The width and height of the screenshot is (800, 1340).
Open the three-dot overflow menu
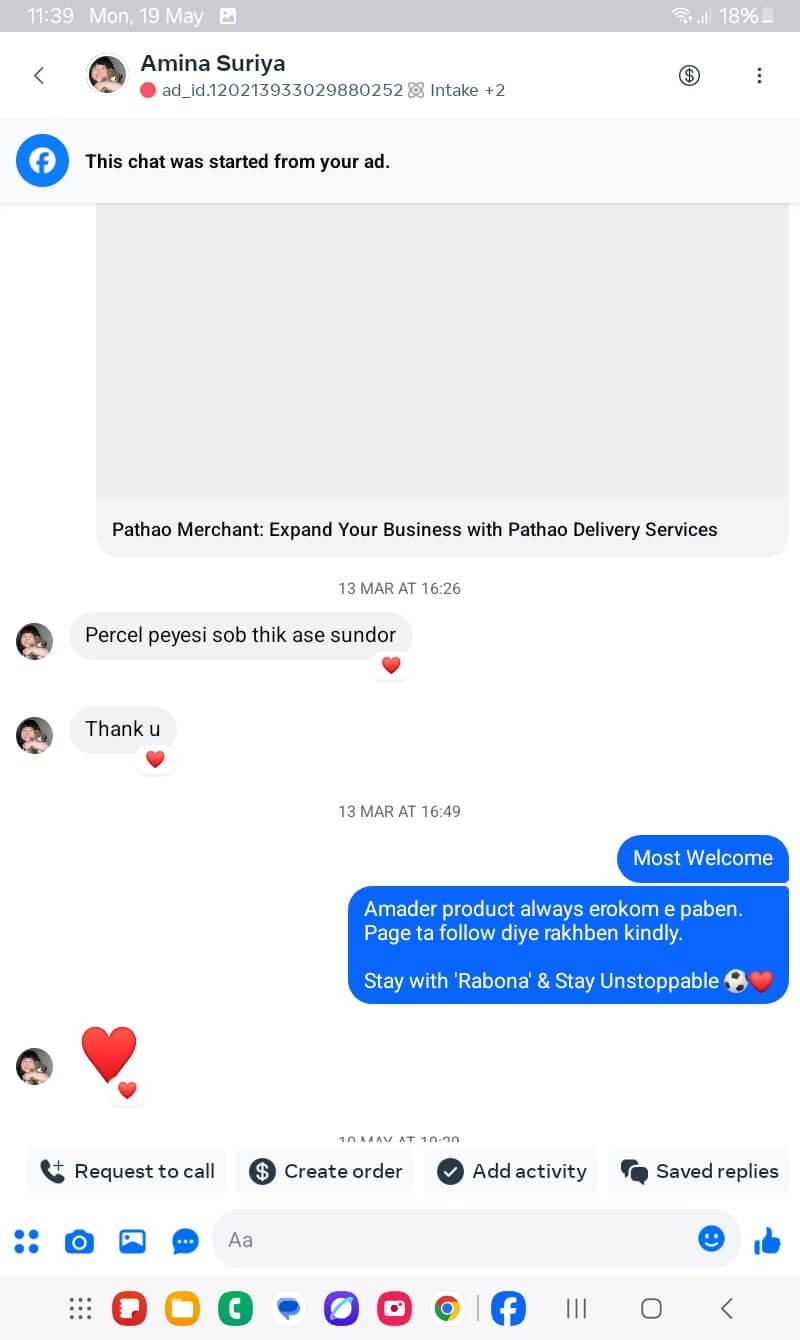[x=759, y=75]
